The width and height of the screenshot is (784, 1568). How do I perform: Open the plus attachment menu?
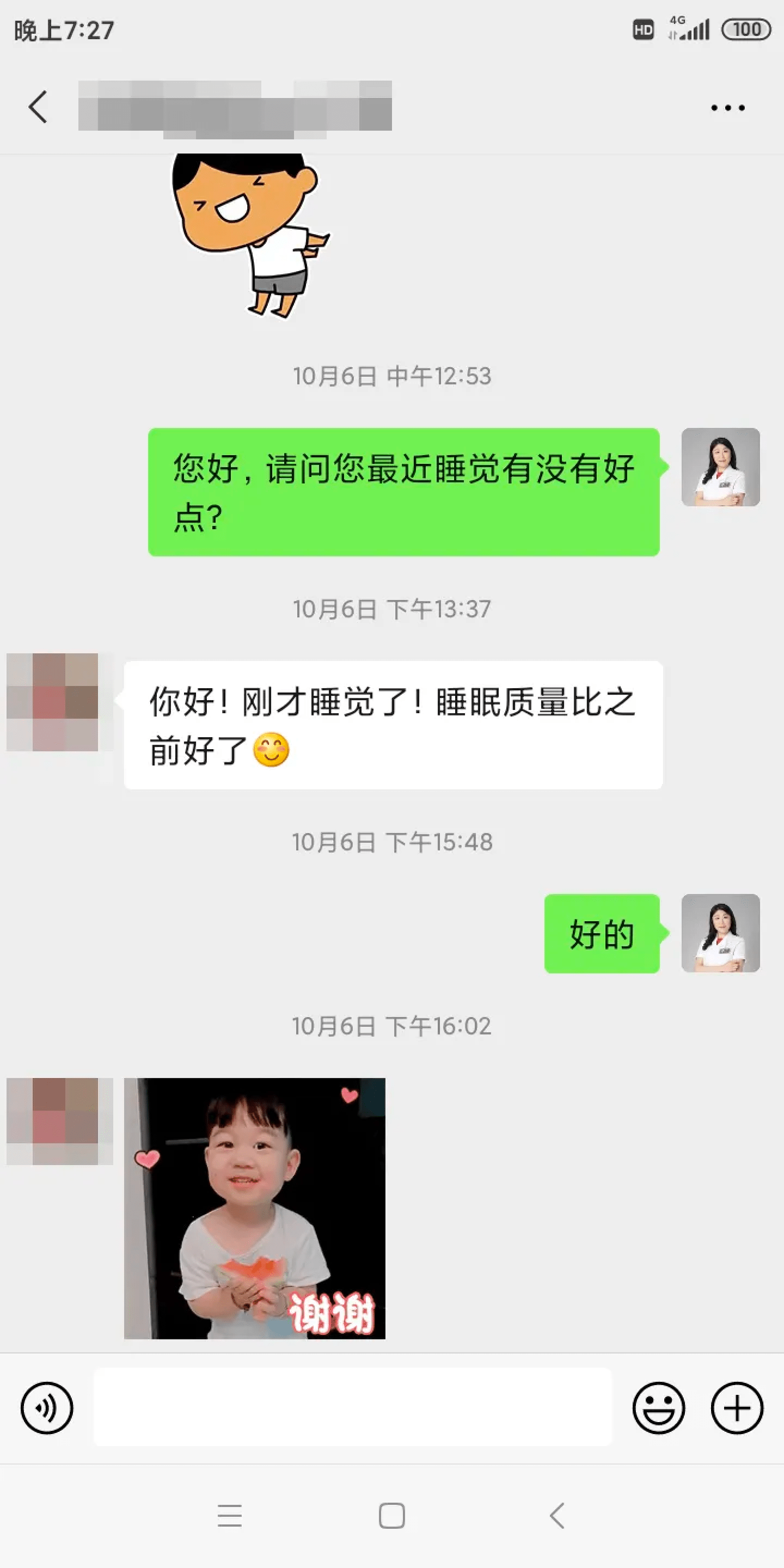pyautogui.click(x=737, y=1407)
